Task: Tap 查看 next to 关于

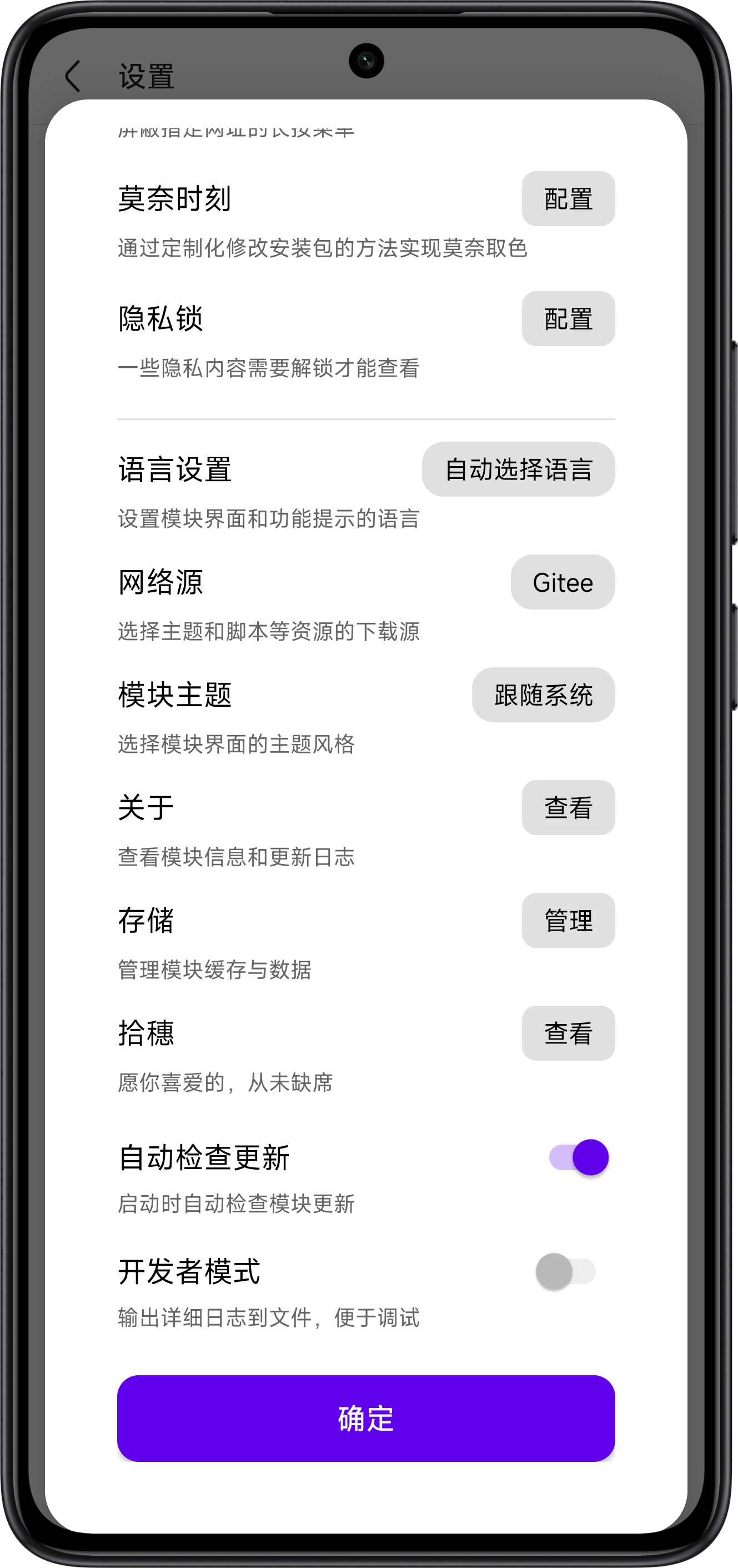Action: [x=568, y=808]
